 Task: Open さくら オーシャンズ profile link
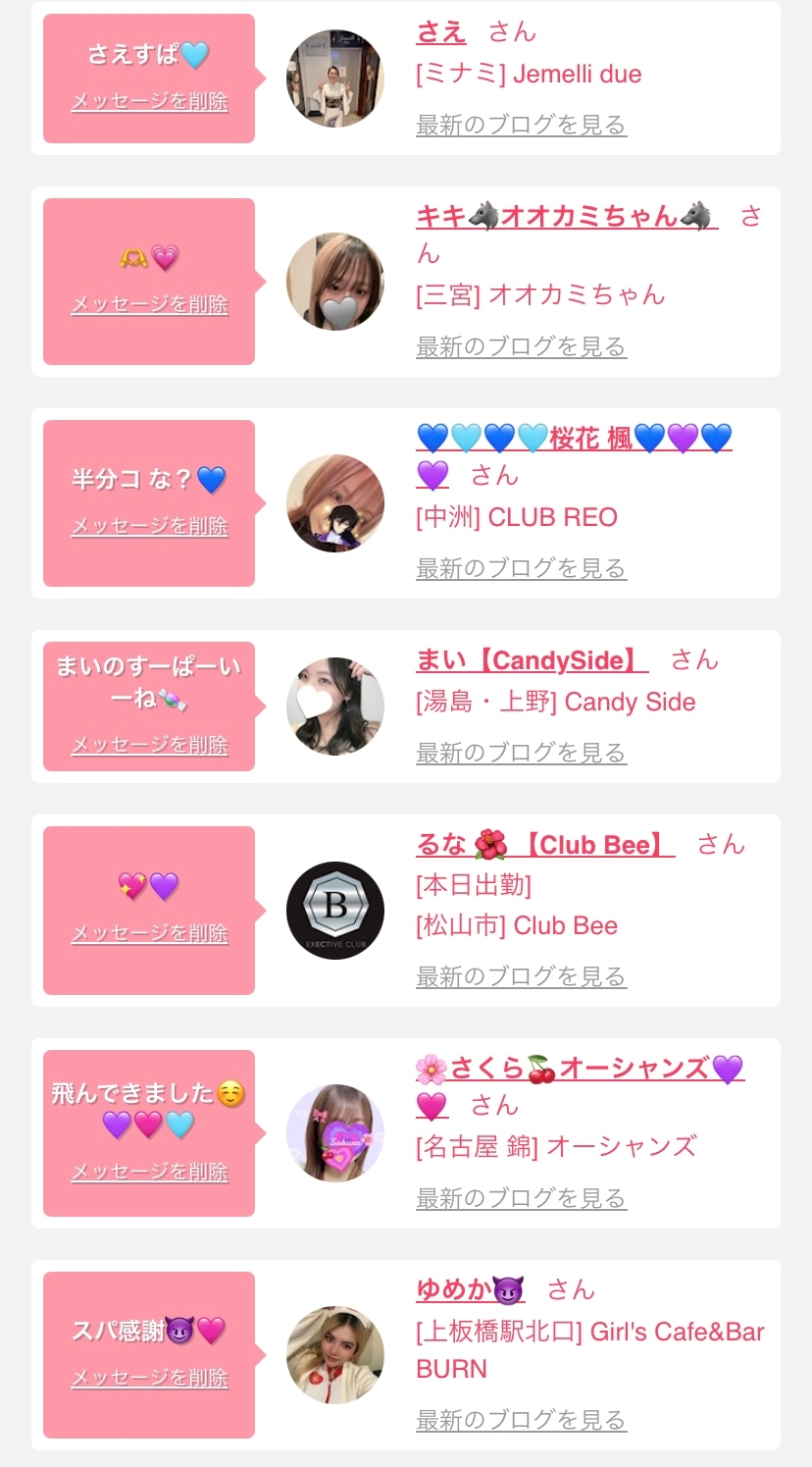tap(579, 1069)
